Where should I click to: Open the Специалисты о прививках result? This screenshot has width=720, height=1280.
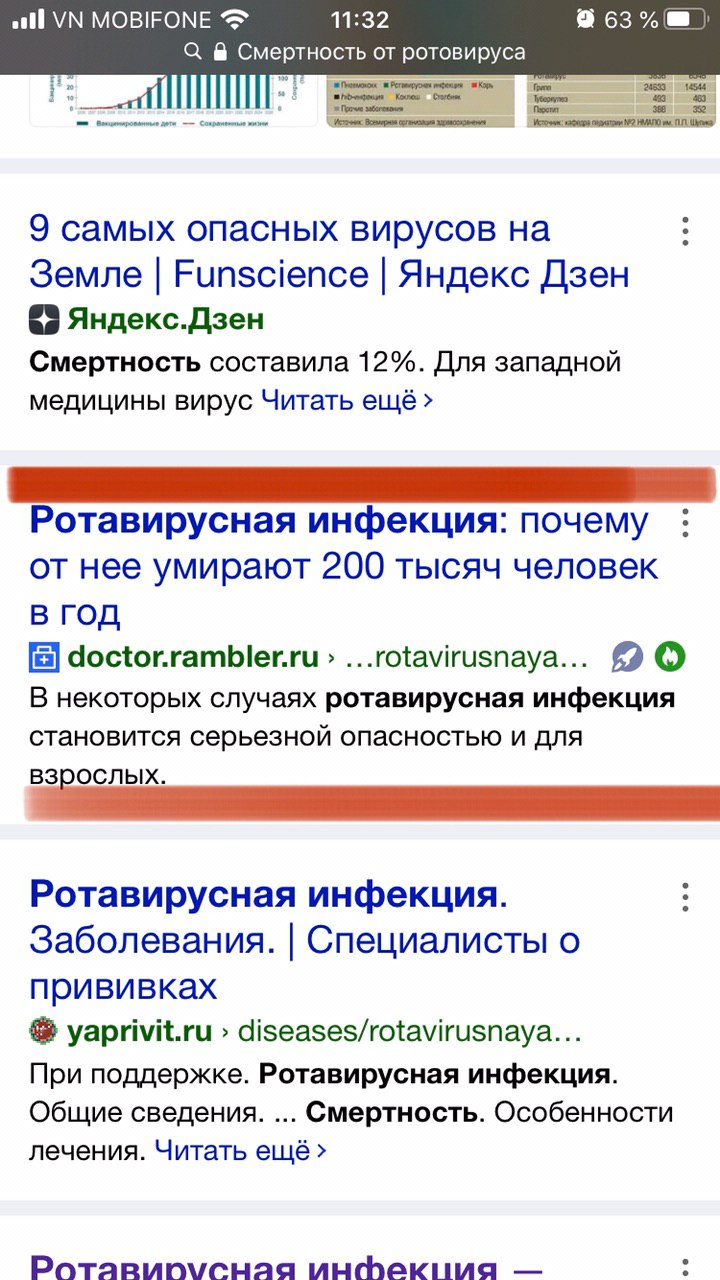(x=305, y=940)
